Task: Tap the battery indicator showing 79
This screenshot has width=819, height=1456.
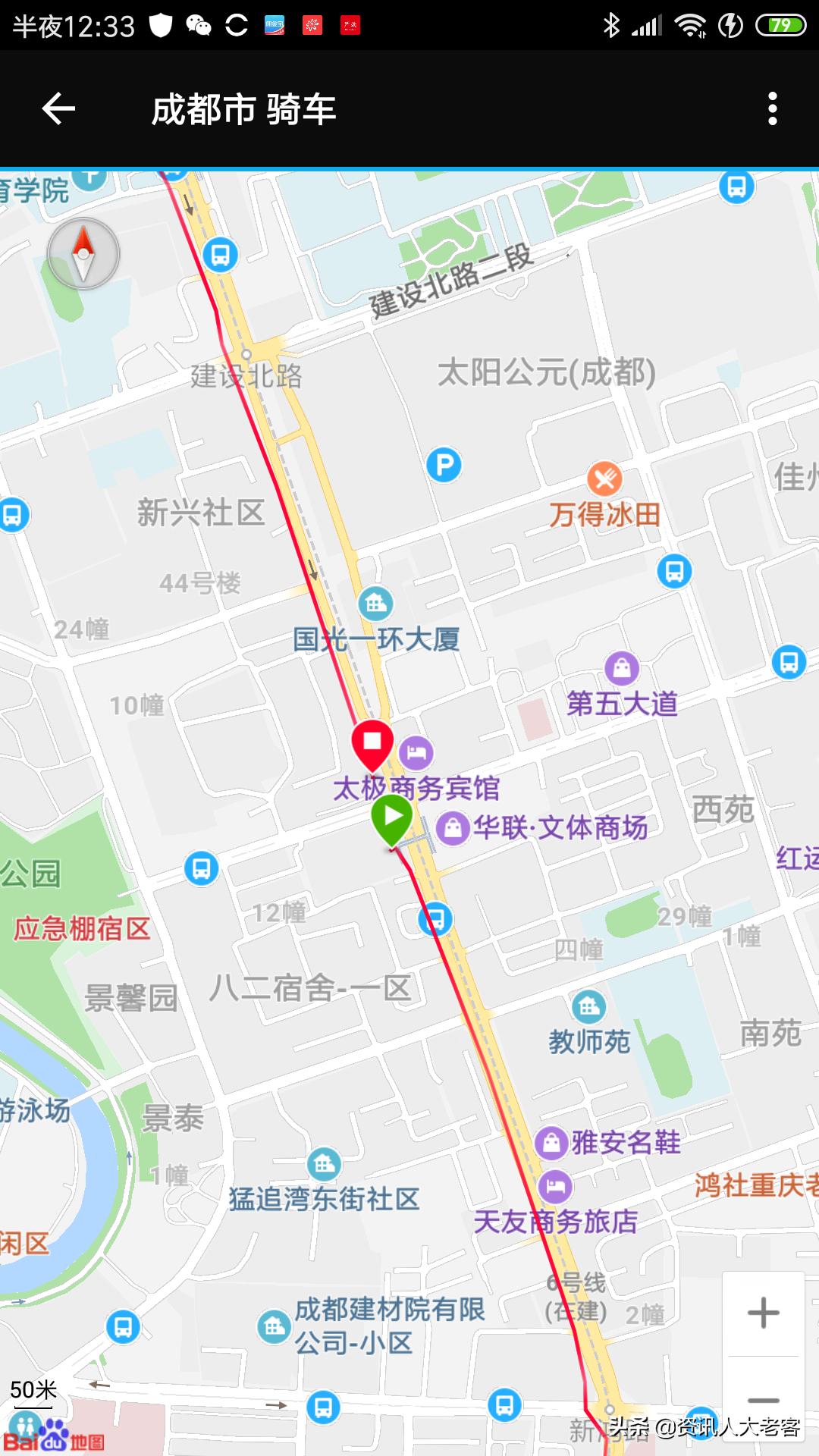Action: pos(781,23)
